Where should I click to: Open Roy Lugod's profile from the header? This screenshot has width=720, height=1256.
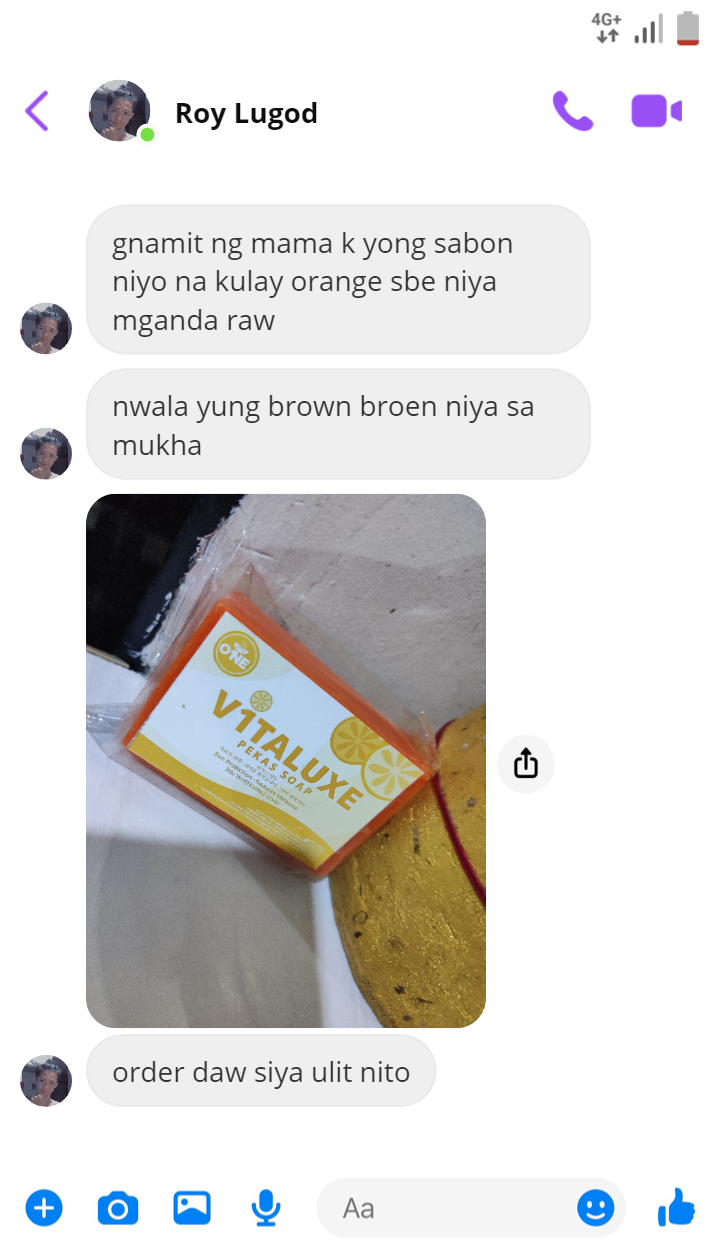point(246,113)
